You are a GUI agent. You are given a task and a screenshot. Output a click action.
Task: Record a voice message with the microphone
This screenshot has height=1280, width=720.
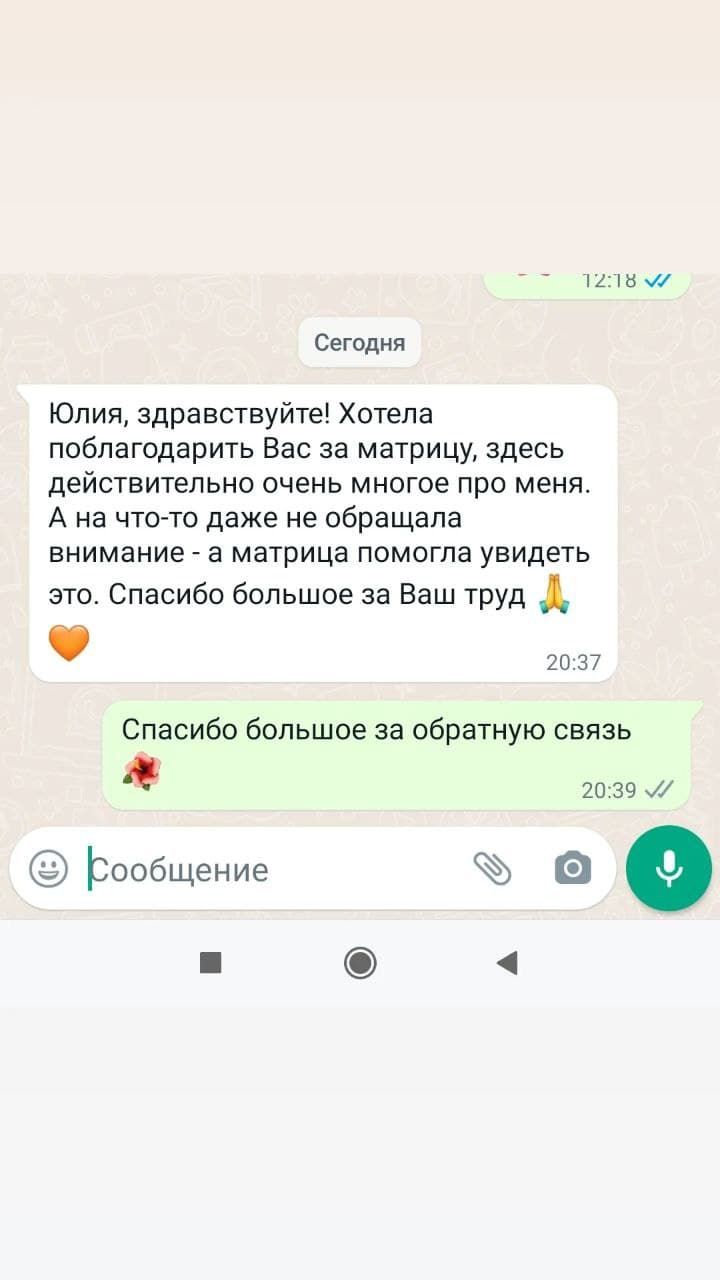668,868
